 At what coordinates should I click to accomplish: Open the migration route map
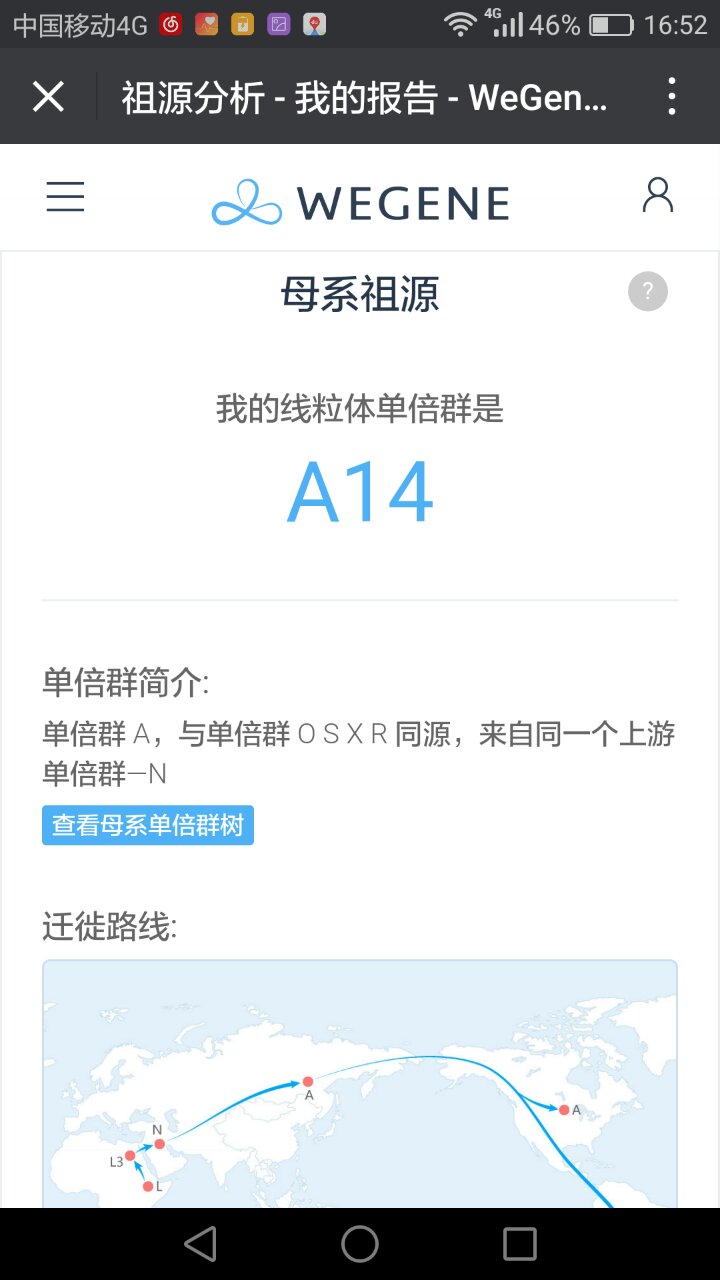click(360, 1084)
